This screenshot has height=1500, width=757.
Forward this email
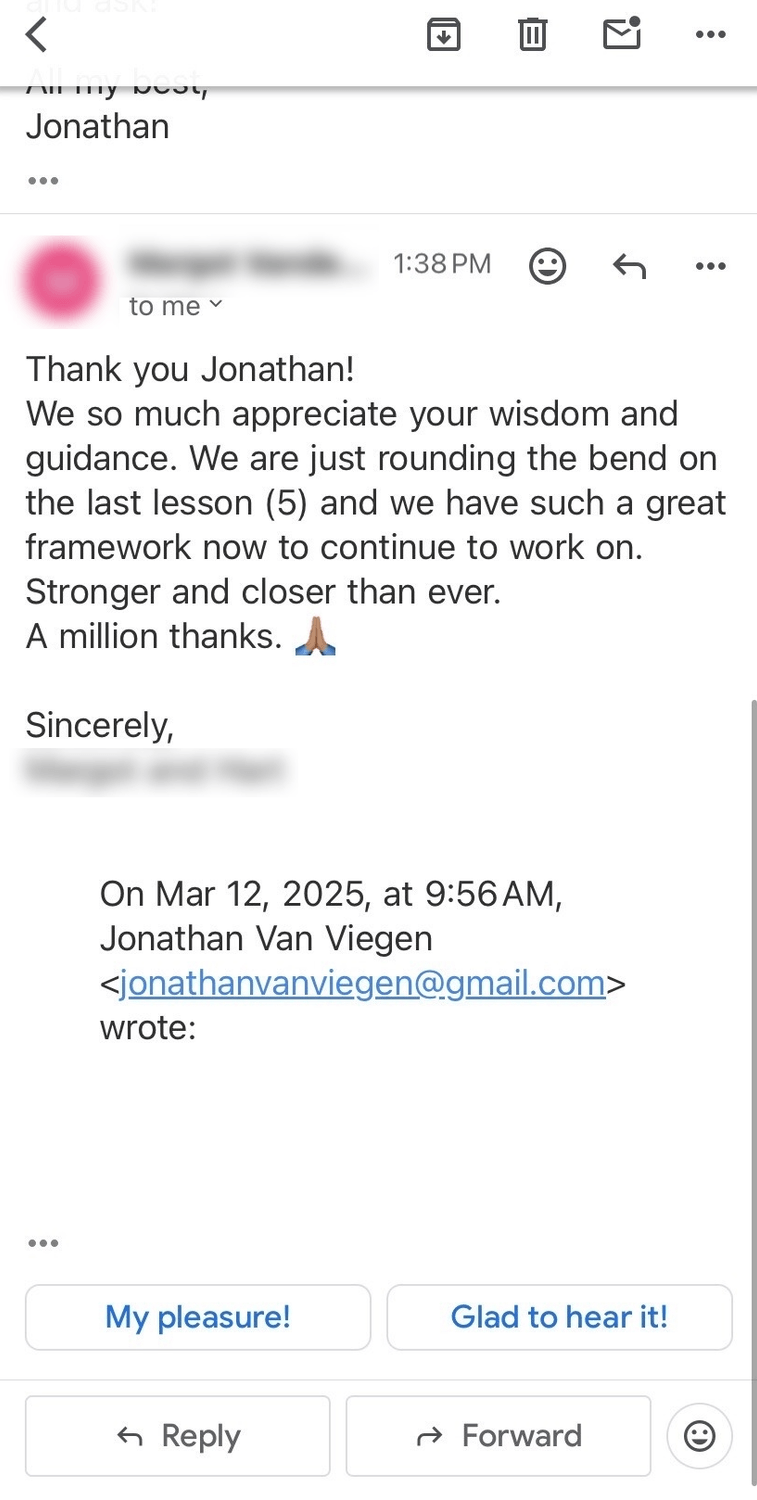tap(498, 1436)
